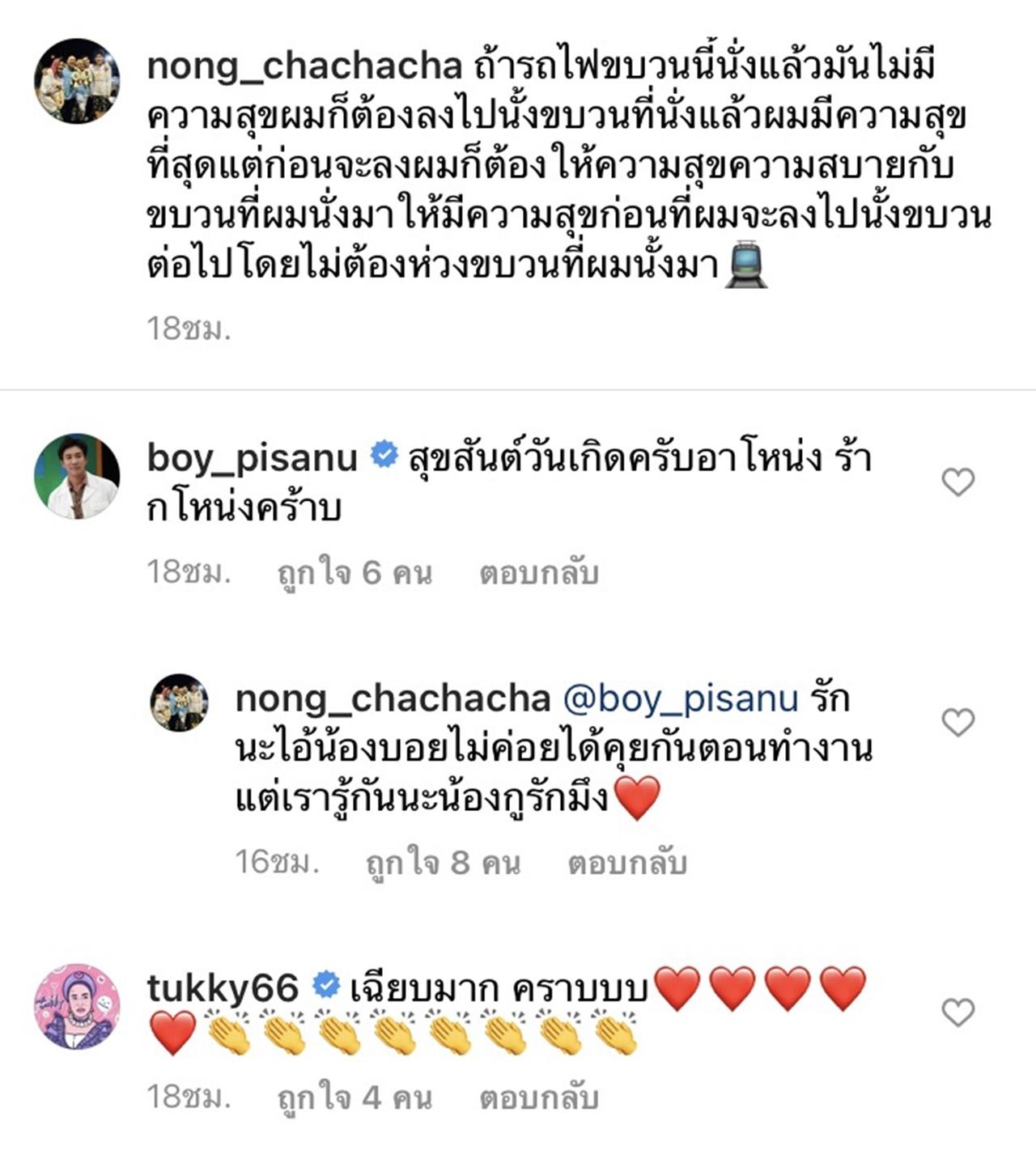Reply to boy_pisanu's comment
Screen dimensions: 1036x1159
[538, 573]
